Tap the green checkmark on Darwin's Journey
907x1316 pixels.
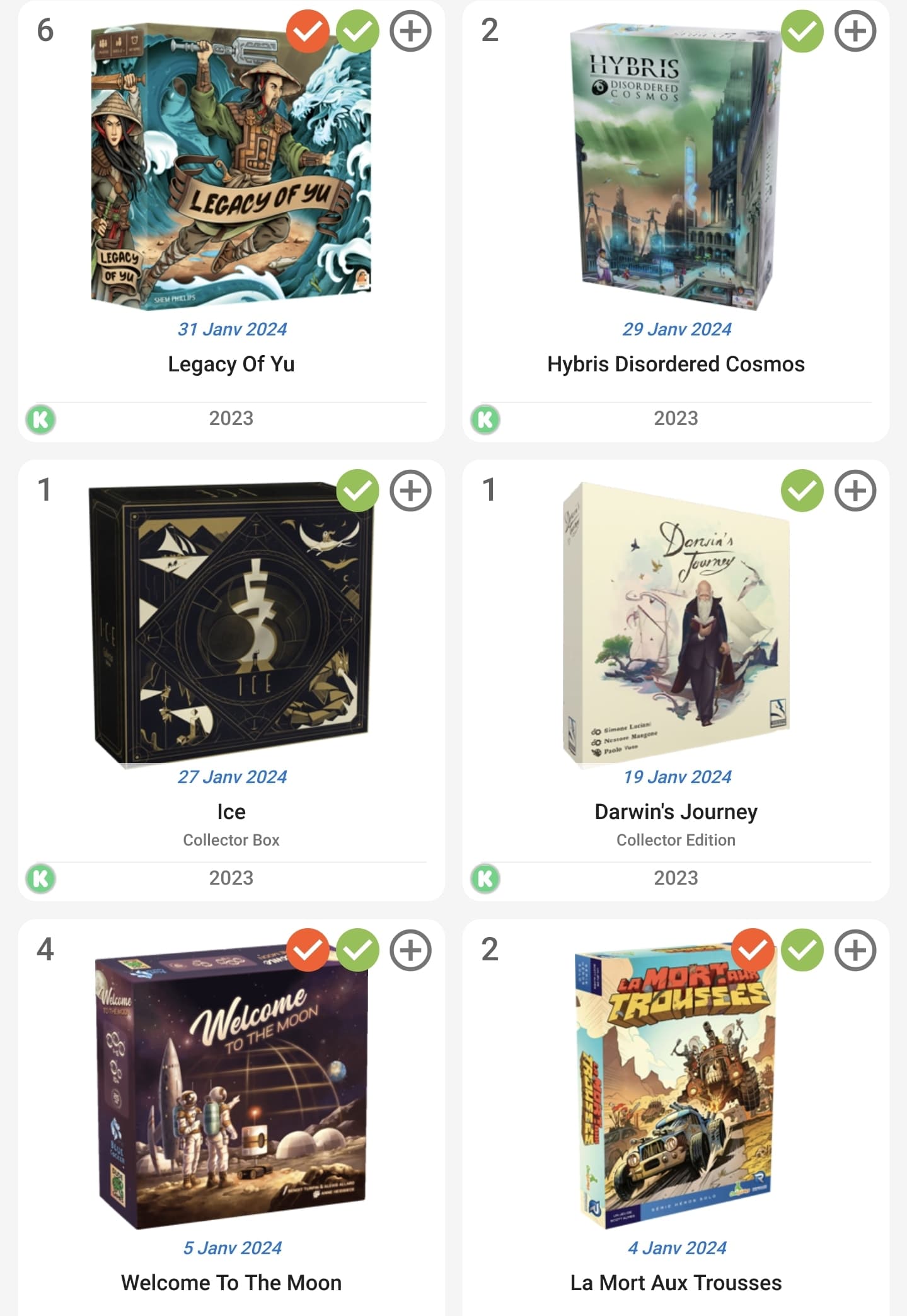802,491
